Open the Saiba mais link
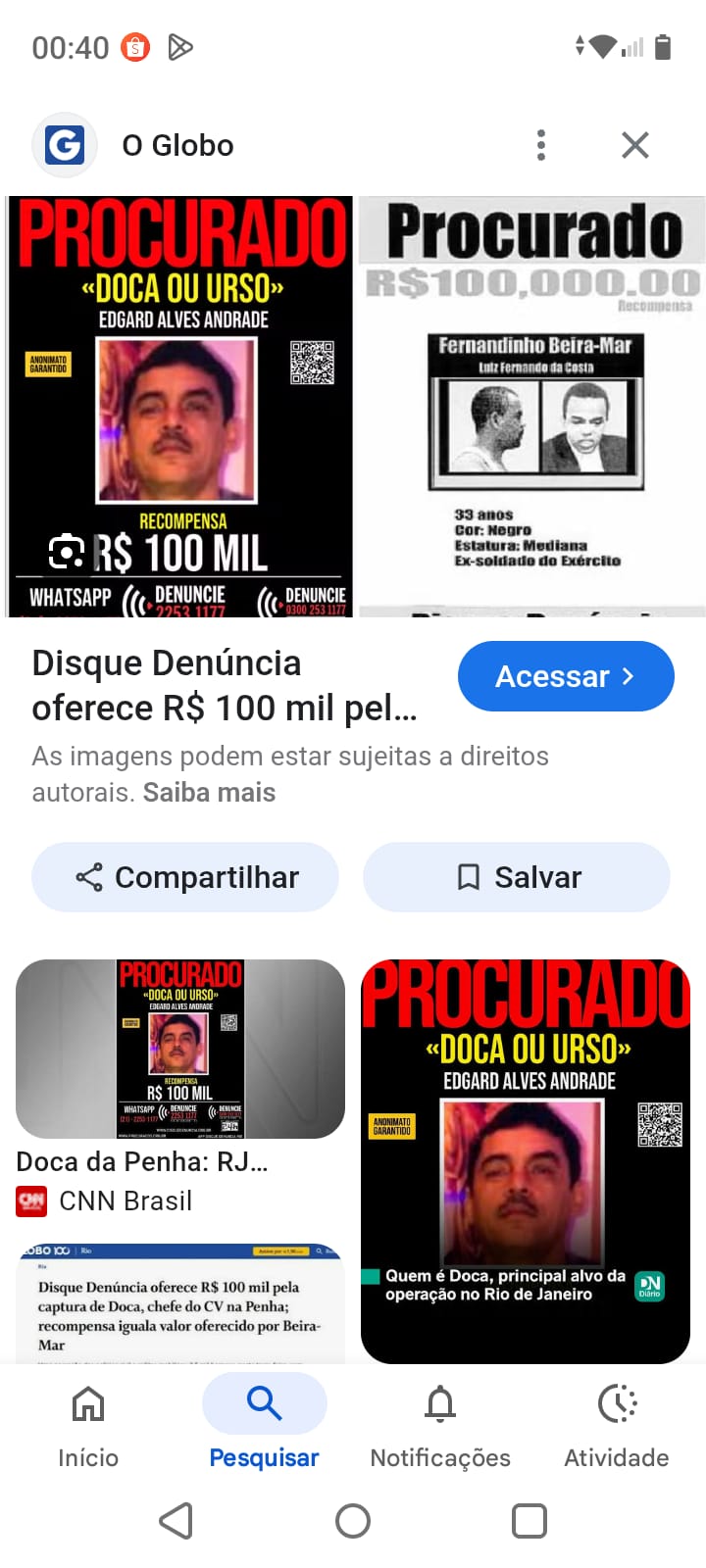This screenshot has height=1568, width=706. tap(209, 792)
